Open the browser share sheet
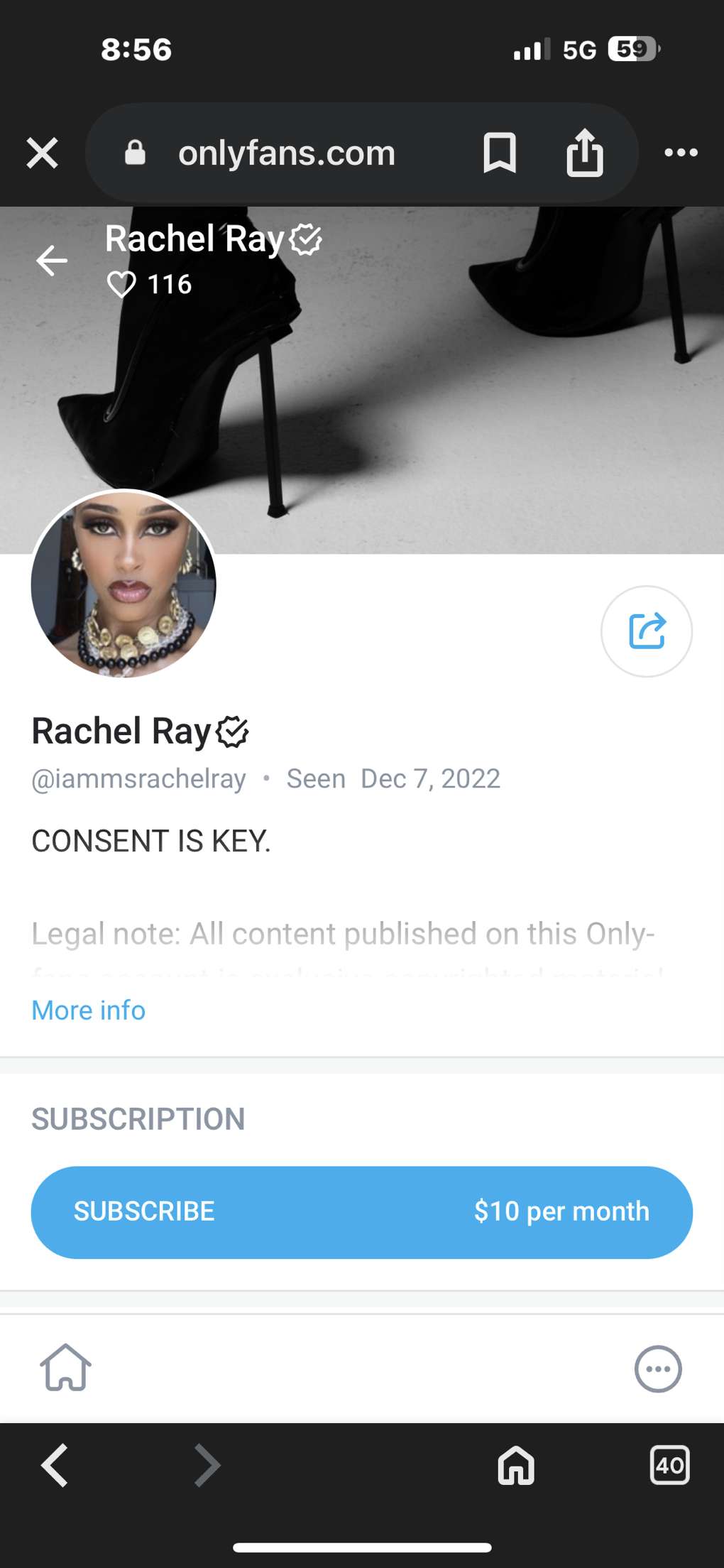Viewport: 724px width, 1568px height. 584,153
